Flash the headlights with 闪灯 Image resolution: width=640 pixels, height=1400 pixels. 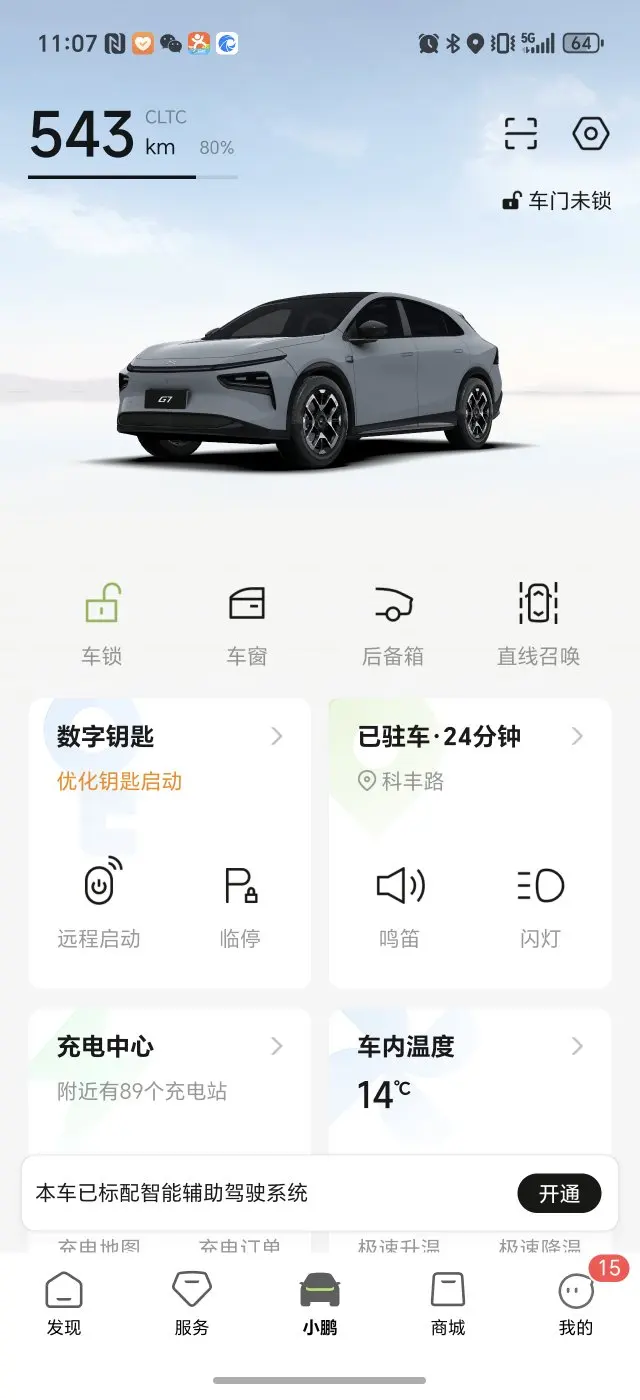(541, 902)
